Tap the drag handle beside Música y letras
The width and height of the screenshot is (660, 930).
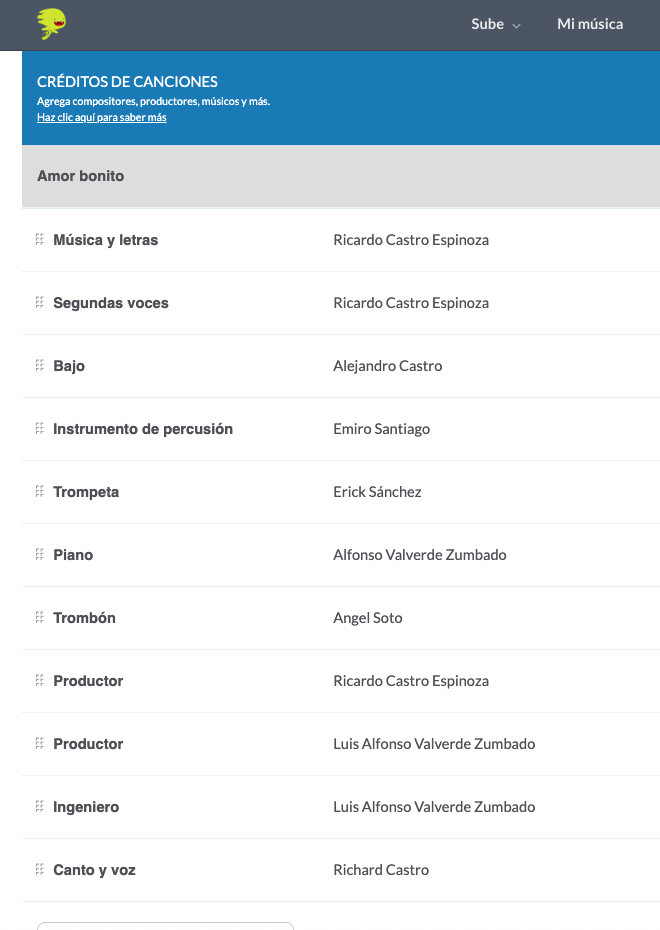[x=40, y=240]
